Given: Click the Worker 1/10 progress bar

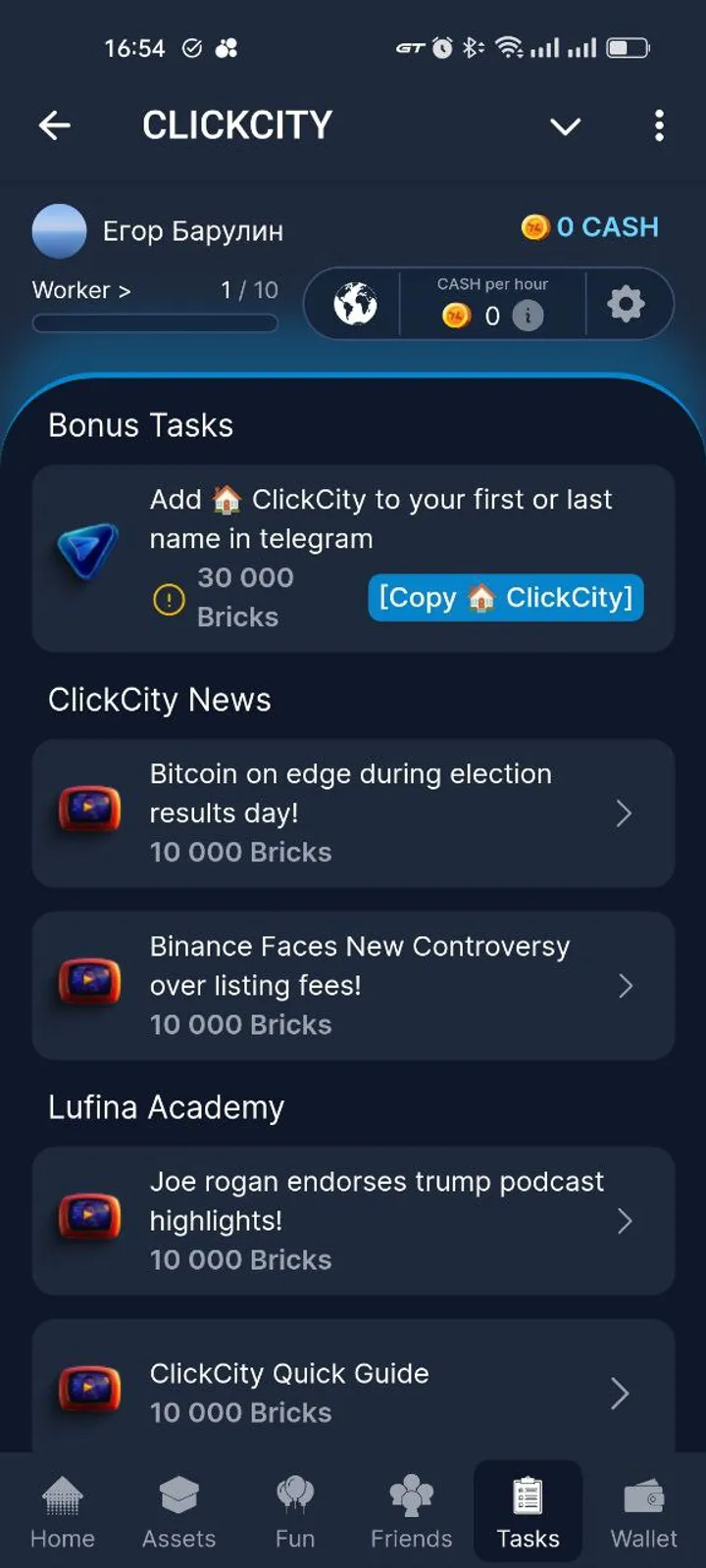Looking at the screenshot, I should point(154,323).
